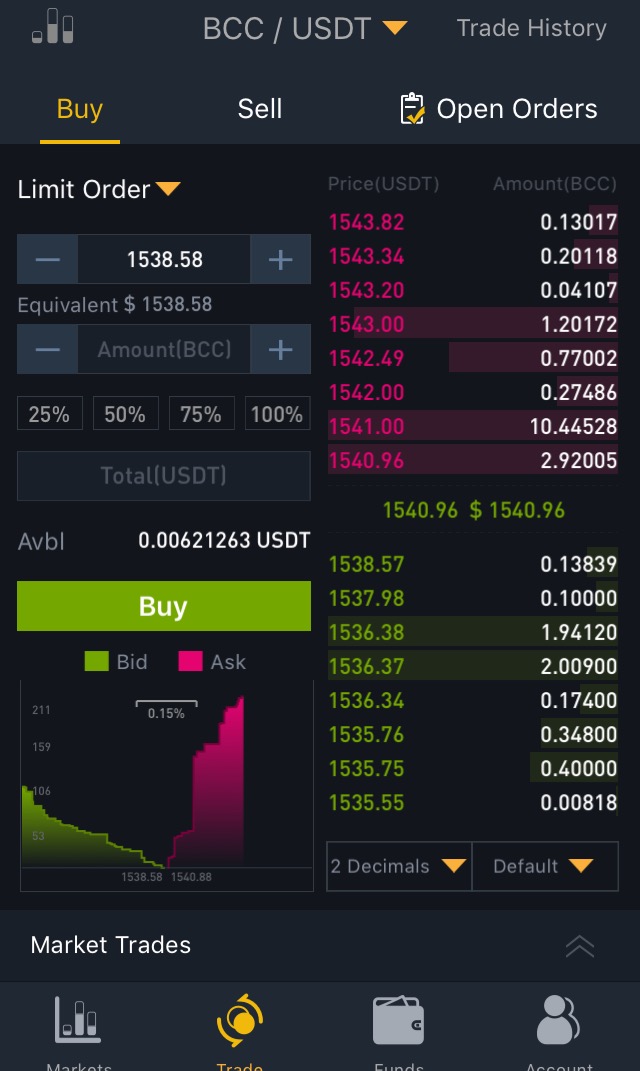Focus the Amount(BCC) input field
The width and height of the screenshot is (640, 1071).
[164, 349]
